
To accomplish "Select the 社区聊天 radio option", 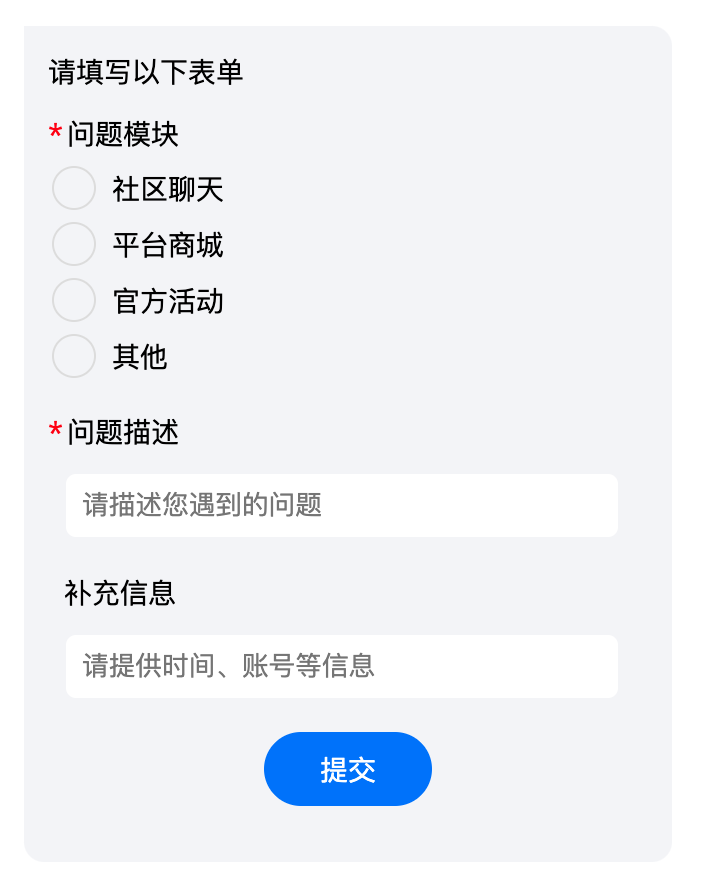I will tap(74, 188).
